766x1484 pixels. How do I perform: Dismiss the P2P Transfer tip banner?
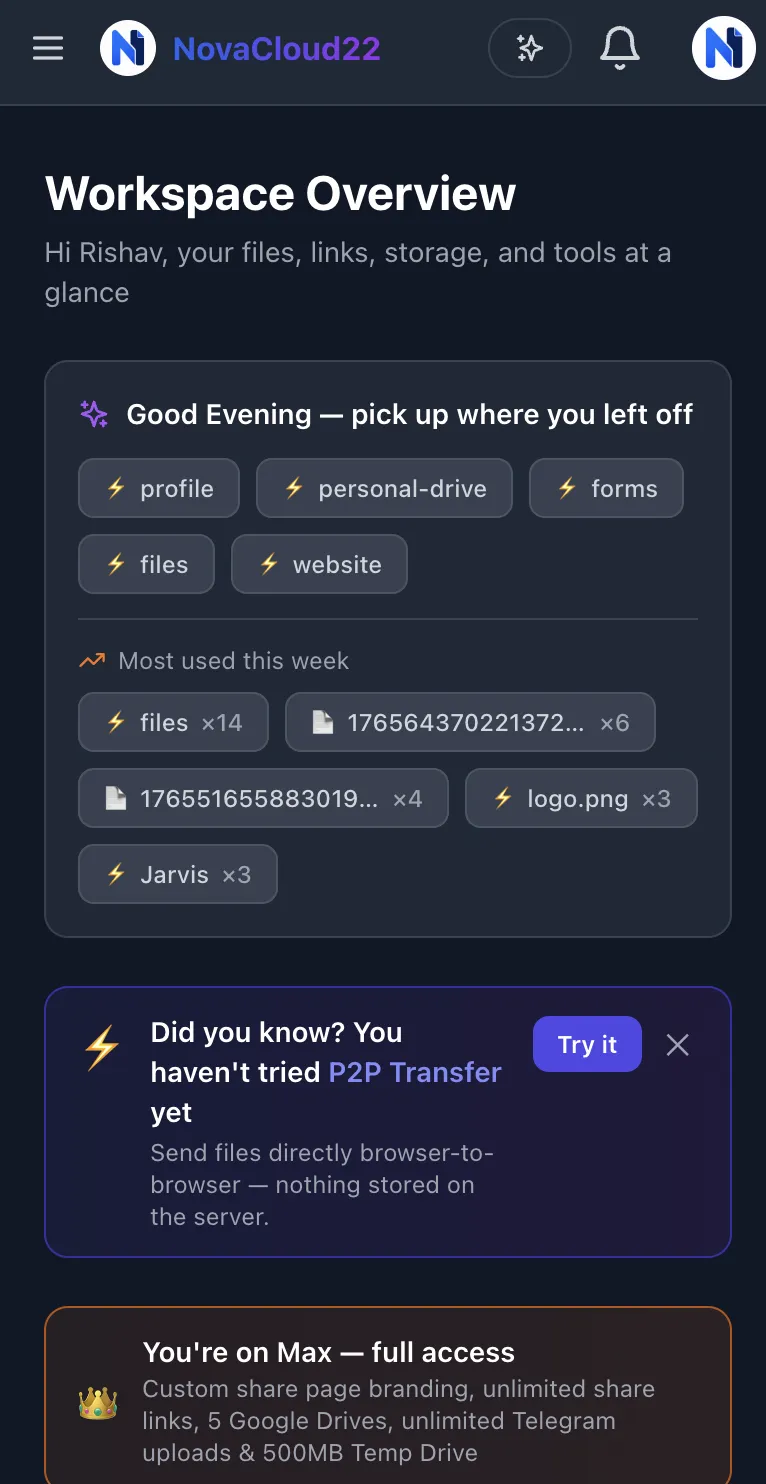(x=678, y=1045)
